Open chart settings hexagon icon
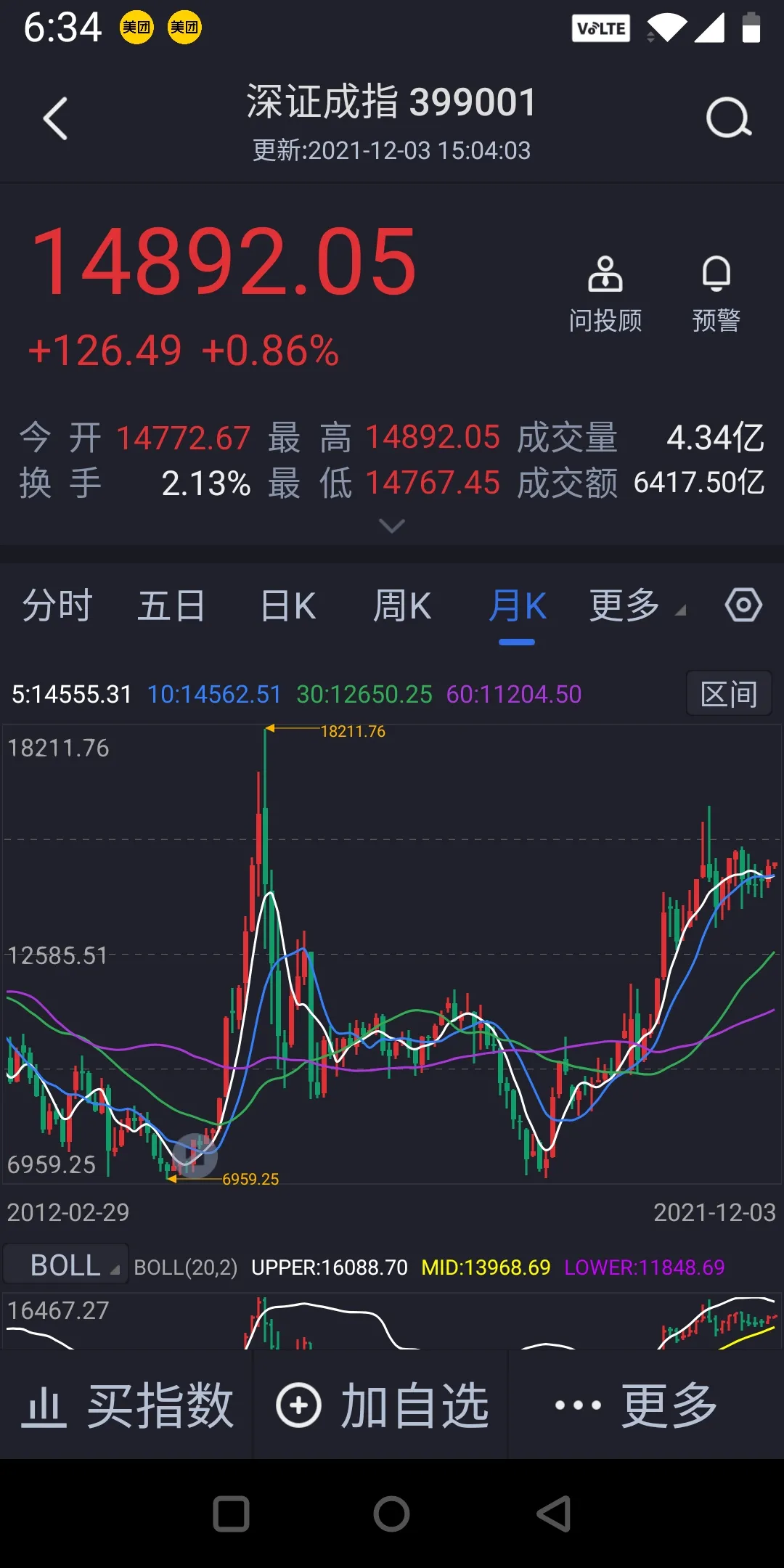784x1568 pixels. 743,605
